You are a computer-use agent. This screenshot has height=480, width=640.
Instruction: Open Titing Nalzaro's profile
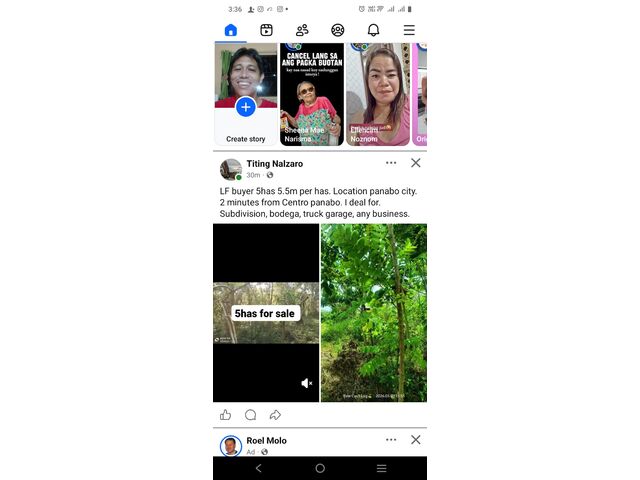pos(274,163)
